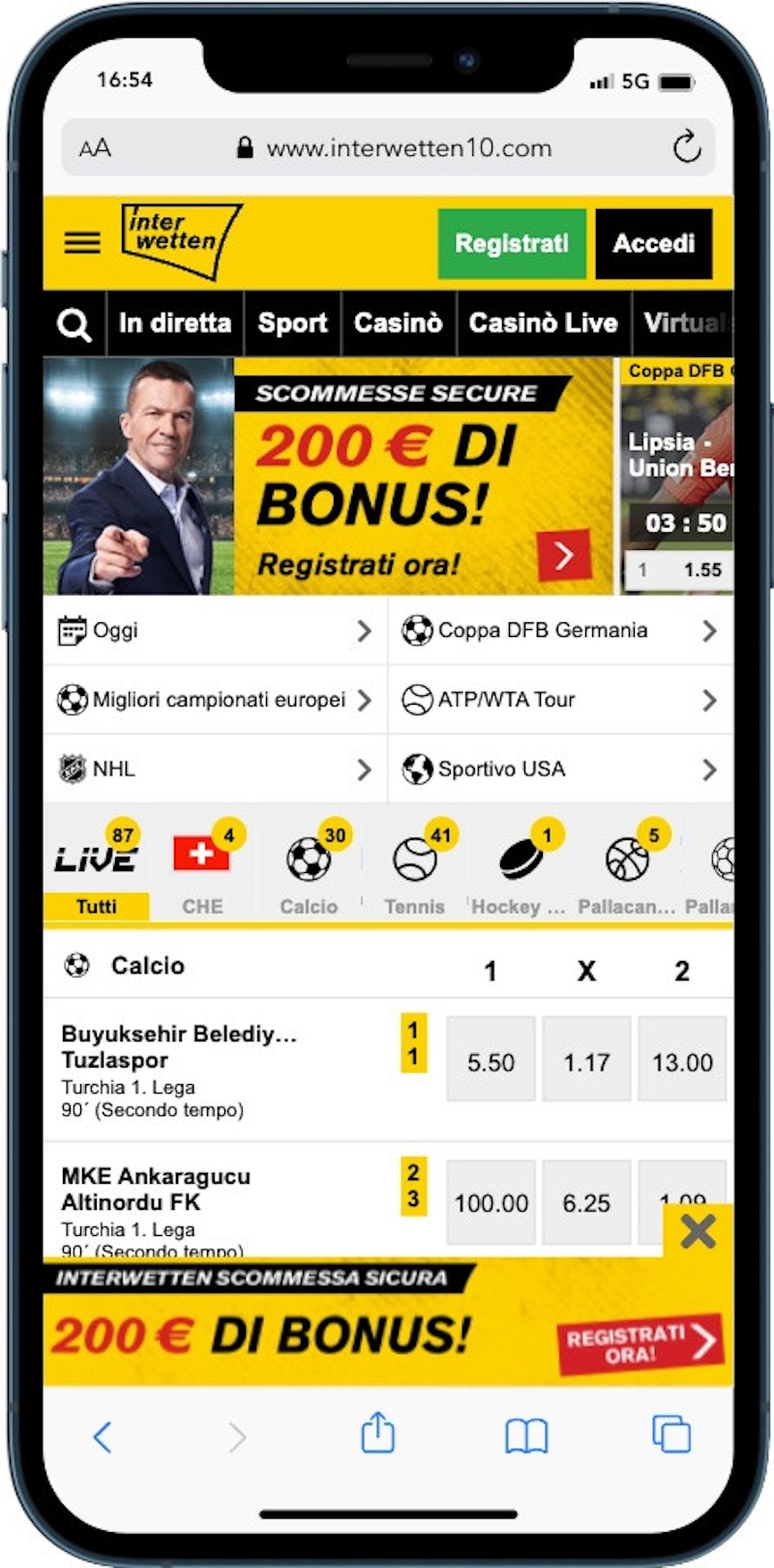This screenshot has width=774, height=1568.
Task: Select odds 6.25 draw for Ankaragucu match
Action: [x=586, y=1203]
